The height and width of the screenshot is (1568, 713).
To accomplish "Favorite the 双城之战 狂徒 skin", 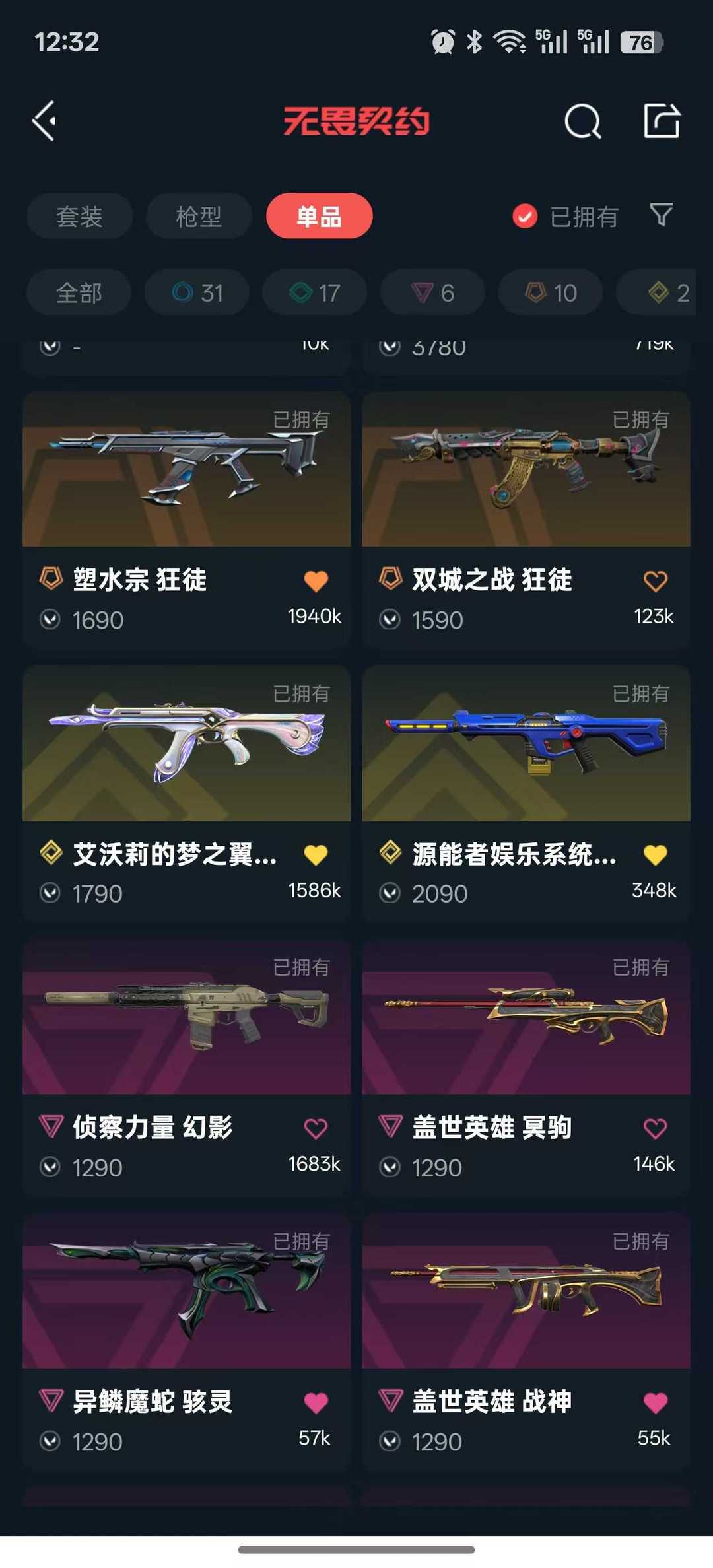I will 654,581.
